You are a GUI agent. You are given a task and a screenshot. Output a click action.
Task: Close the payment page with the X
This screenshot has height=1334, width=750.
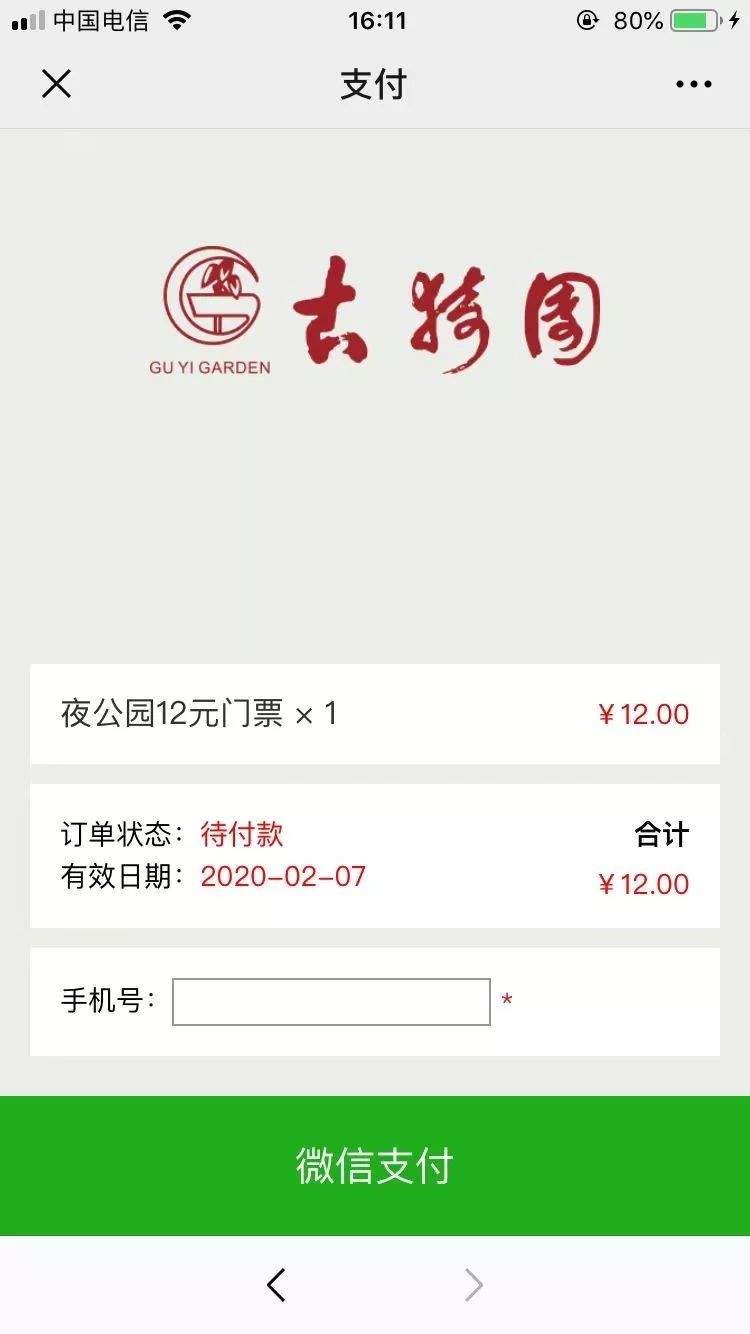pyautogui.click(x=56, y=84)
